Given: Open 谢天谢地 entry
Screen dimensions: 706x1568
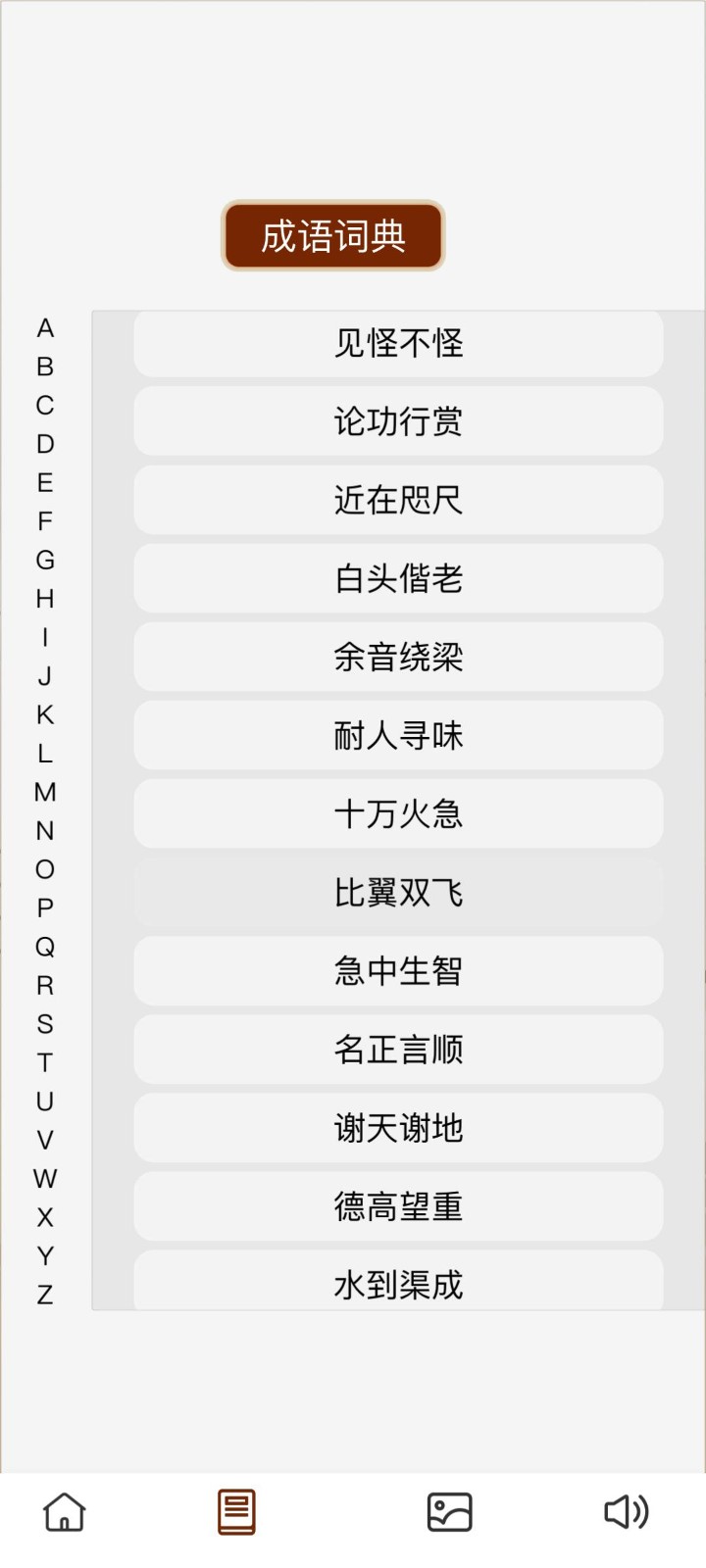Looking at the screenshot, I should click(x=398, y=1127).
